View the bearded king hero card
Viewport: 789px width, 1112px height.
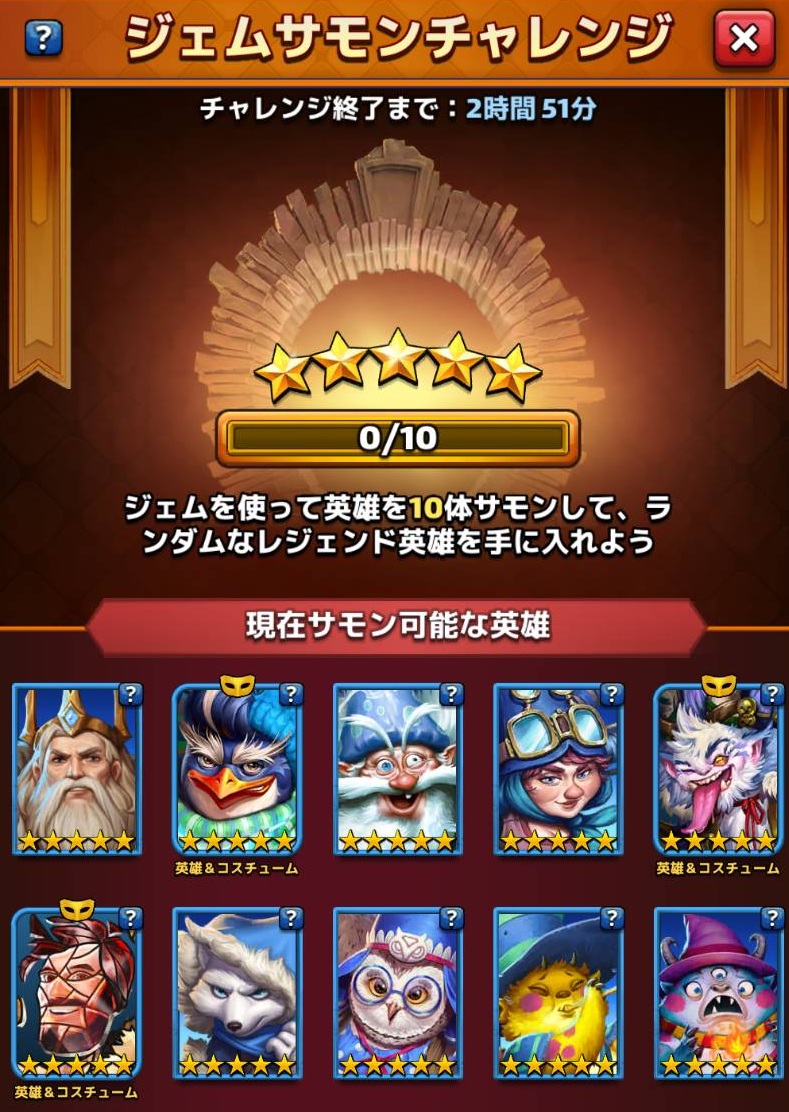pyautogui.click(x=76, y=768)
